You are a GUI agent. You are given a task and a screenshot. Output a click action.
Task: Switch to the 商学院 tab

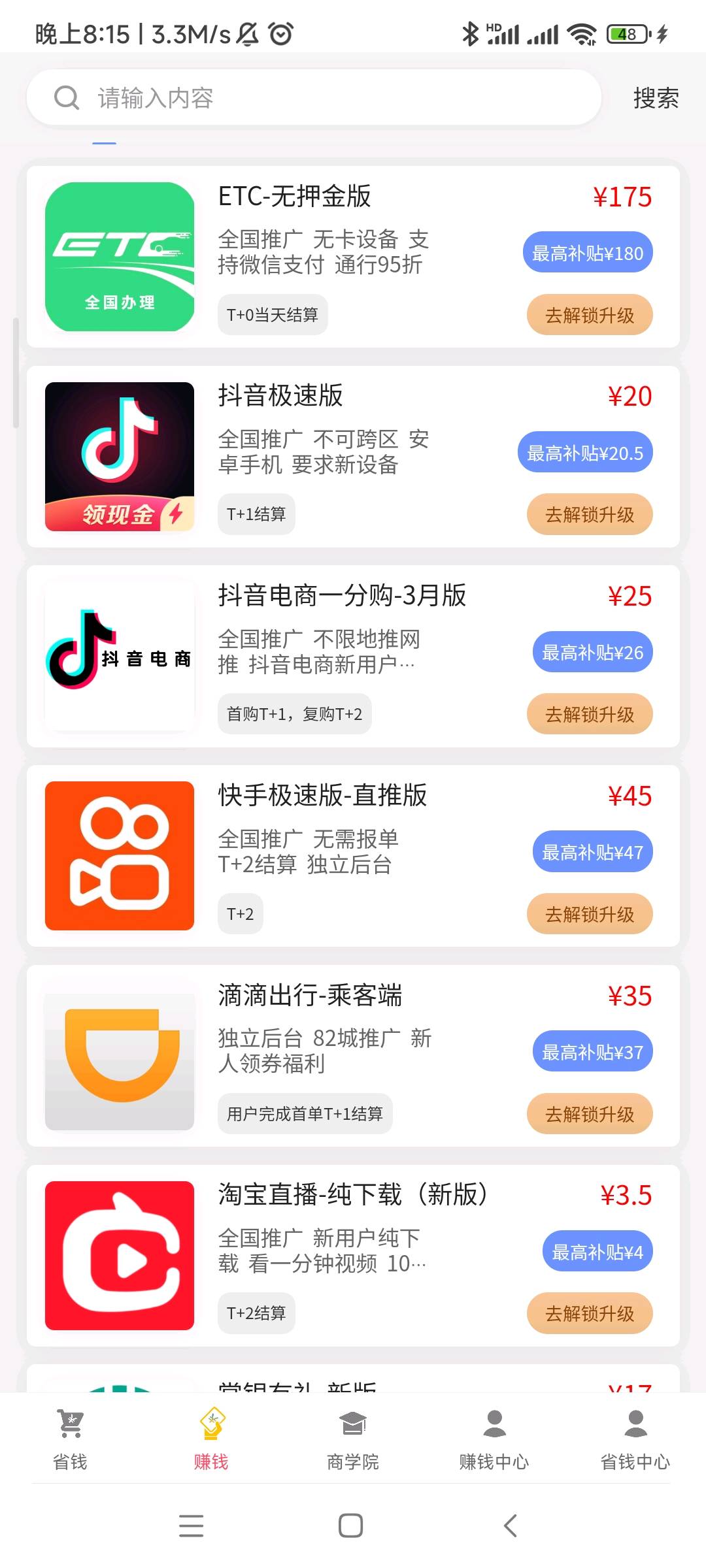coord(353,1440)
